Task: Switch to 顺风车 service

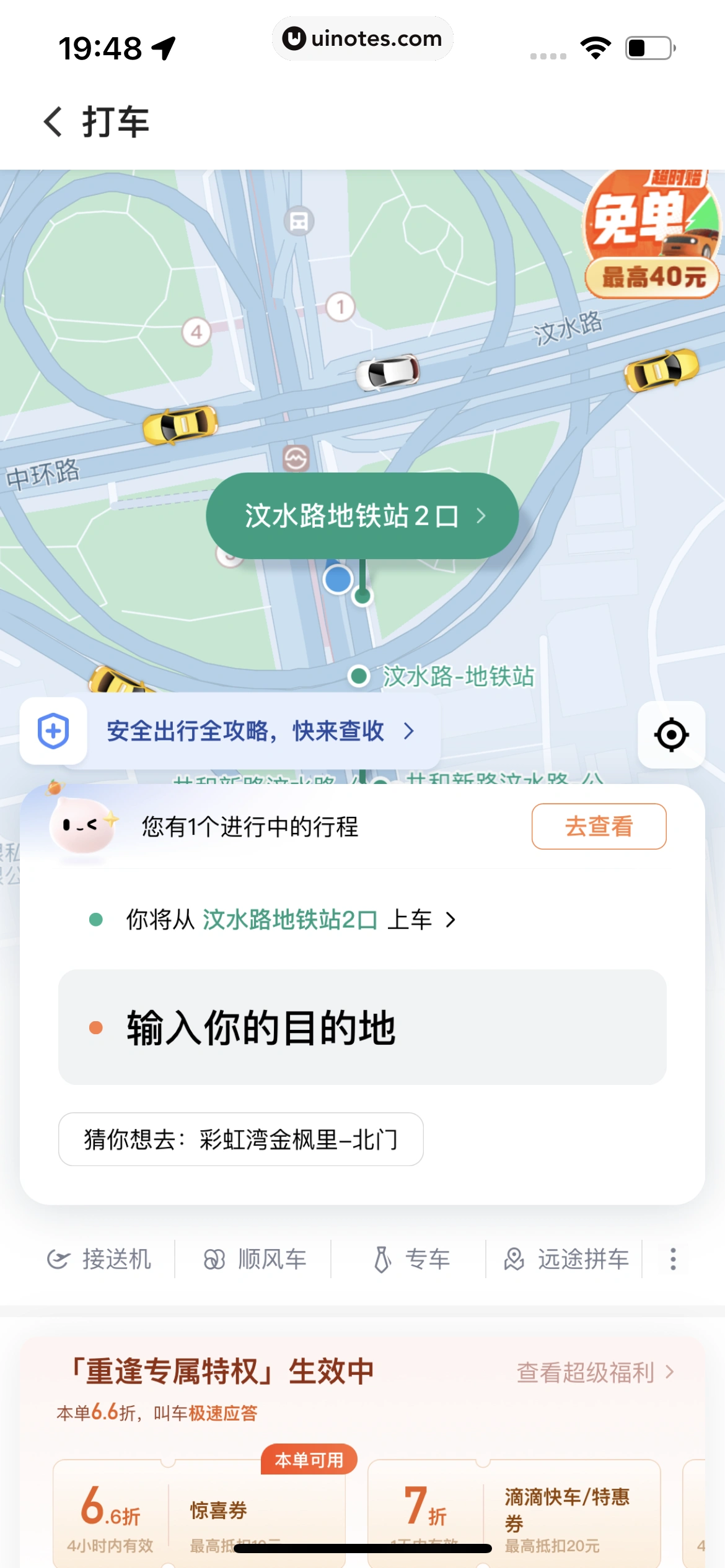Action: [255, 1259]
